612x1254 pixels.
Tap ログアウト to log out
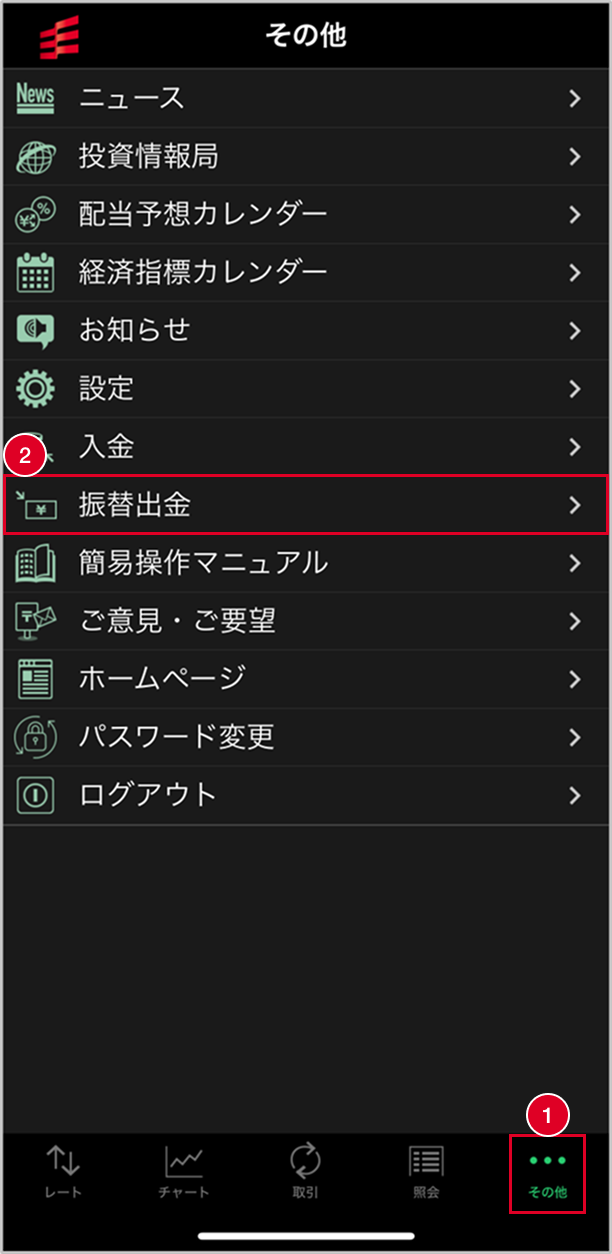[x=306, y=795]
